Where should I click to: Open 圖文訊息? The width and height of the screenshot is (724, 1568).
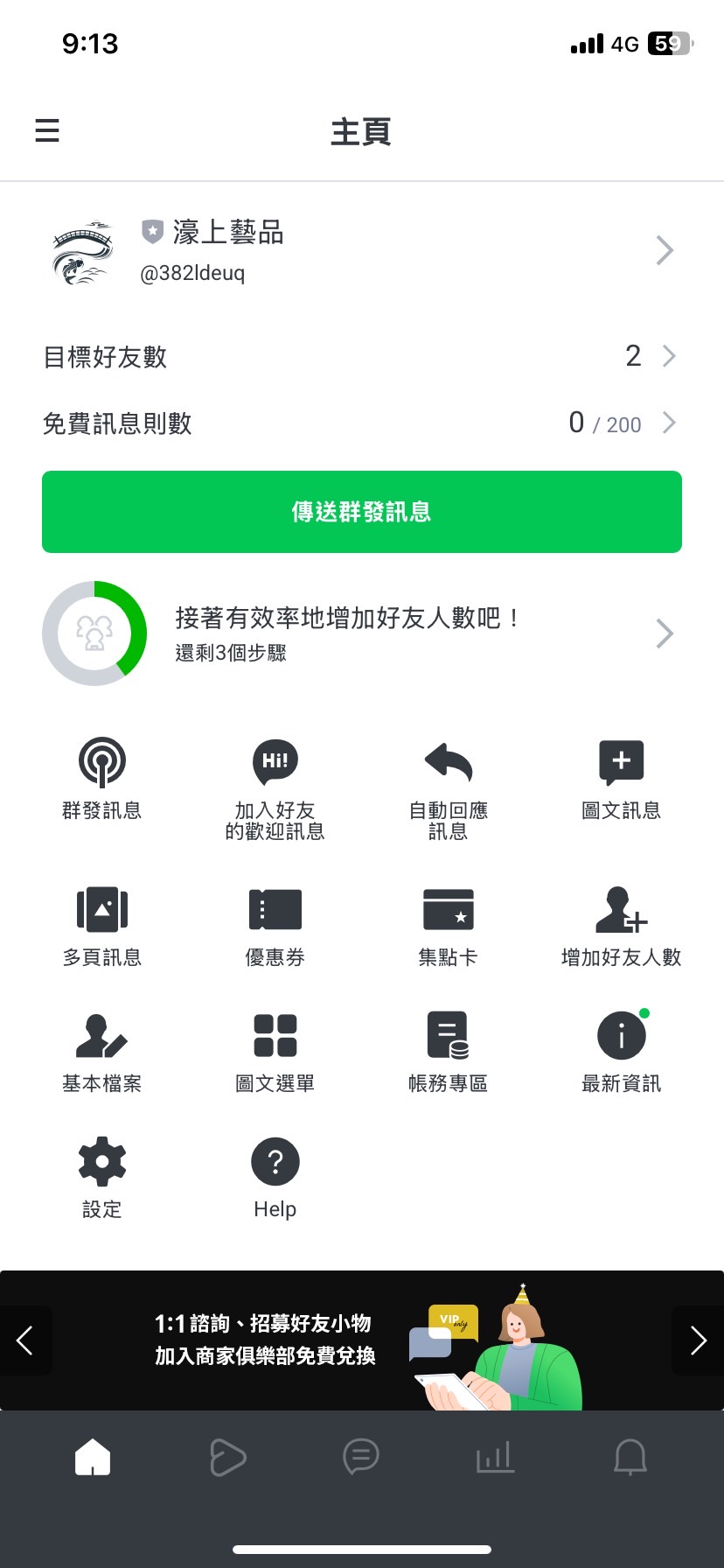click(x=621, y=778)
